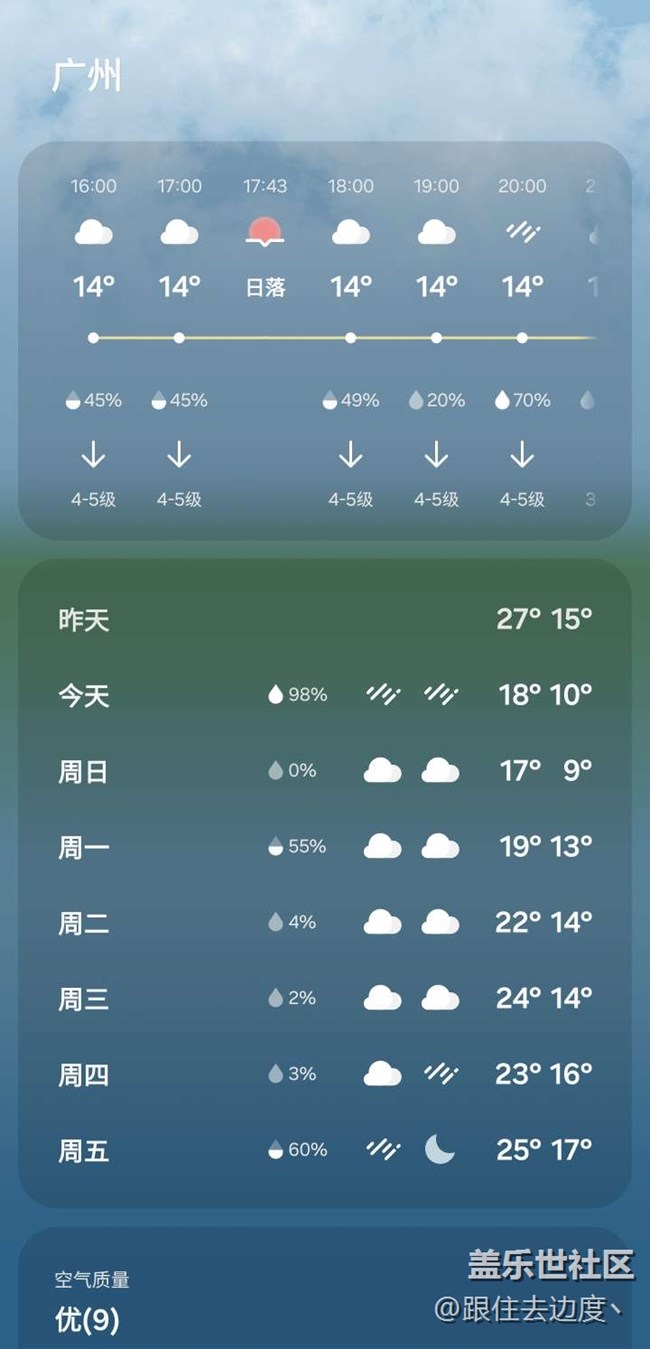Screen dimensions: 650x1349
Task: Open the 周四 daily forecast row
Action: [324, 1075]
